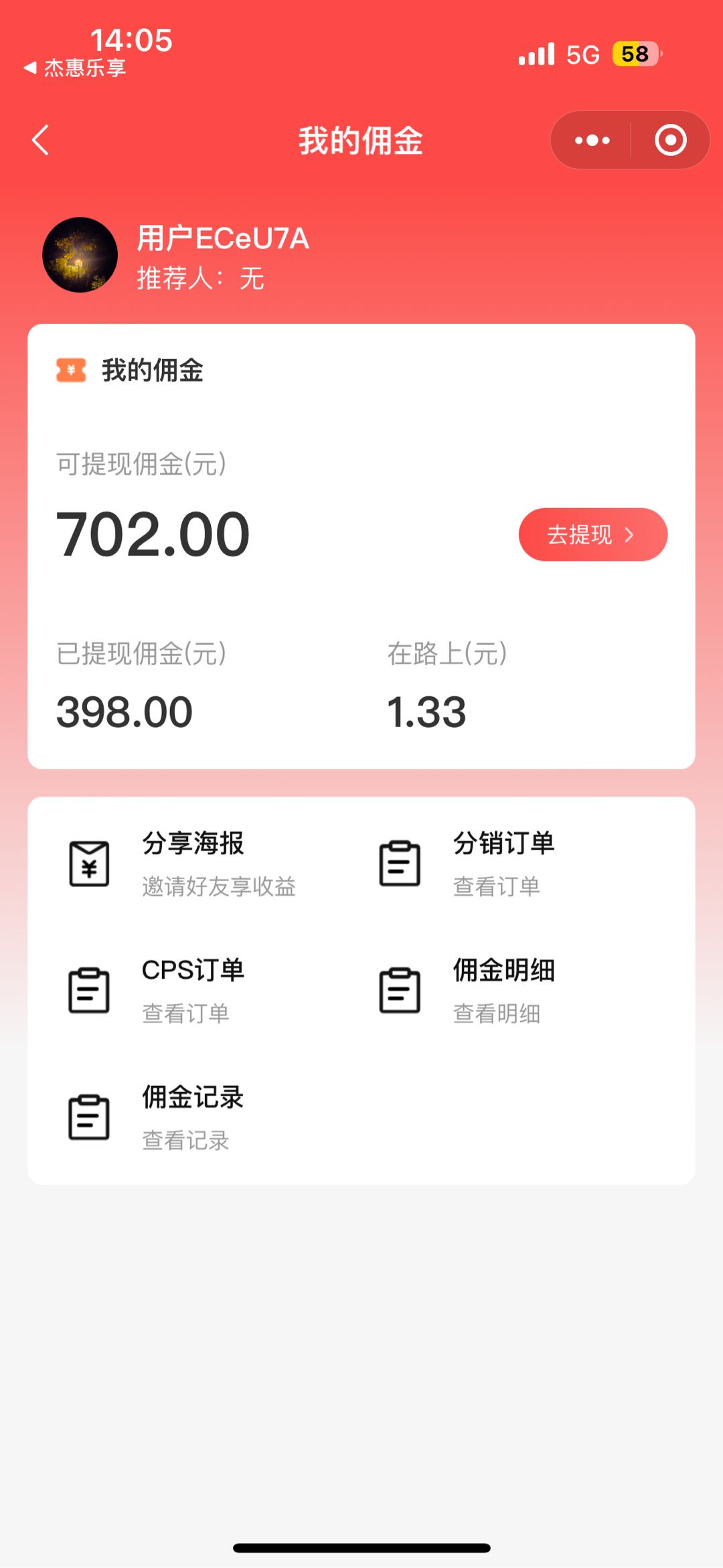Tap the back chevron on the title bar
This screenshot has height=1568, width=723.
pyautogui.click(x=42, y=139)
